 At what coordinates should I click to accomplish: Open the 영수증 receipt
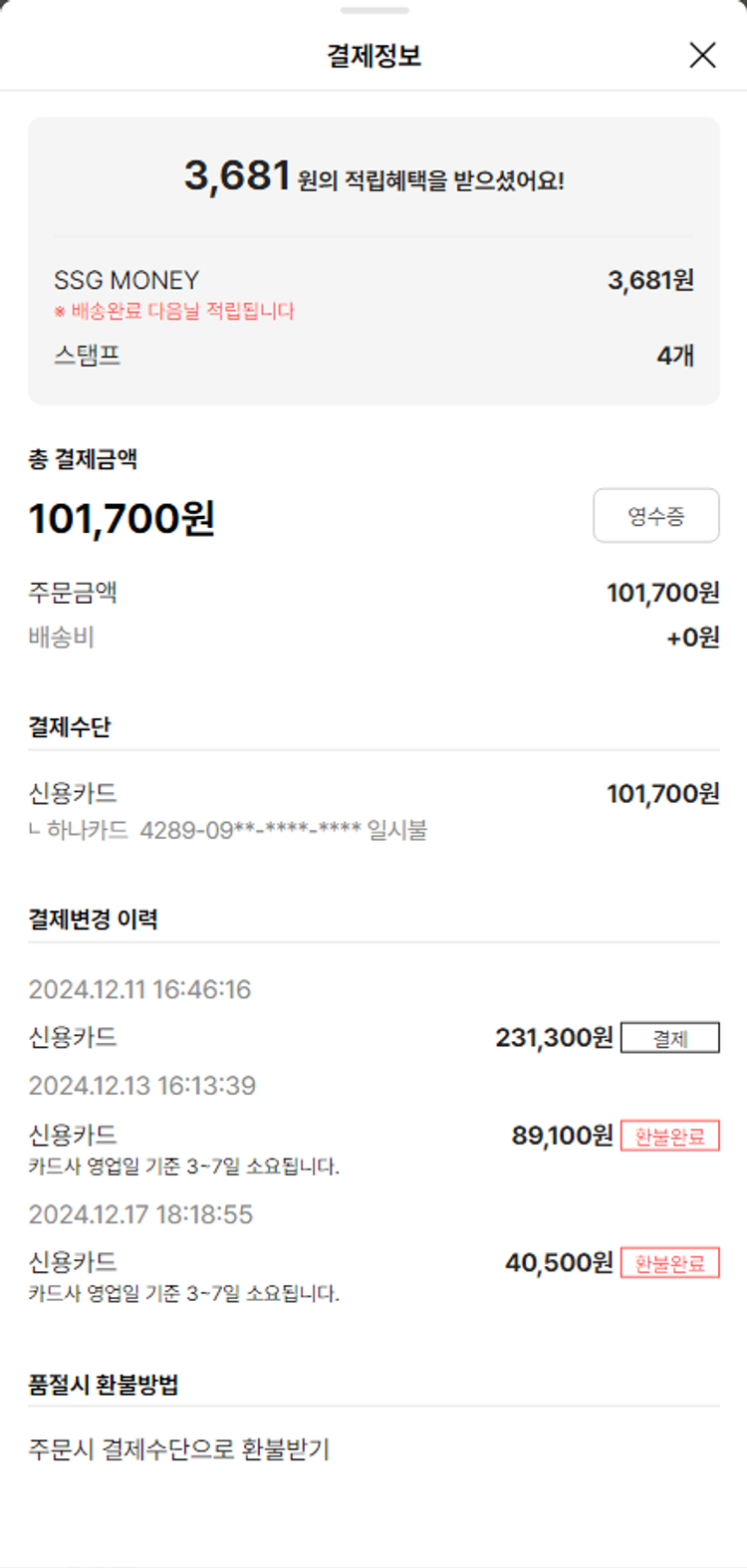[x=655, y=515]
